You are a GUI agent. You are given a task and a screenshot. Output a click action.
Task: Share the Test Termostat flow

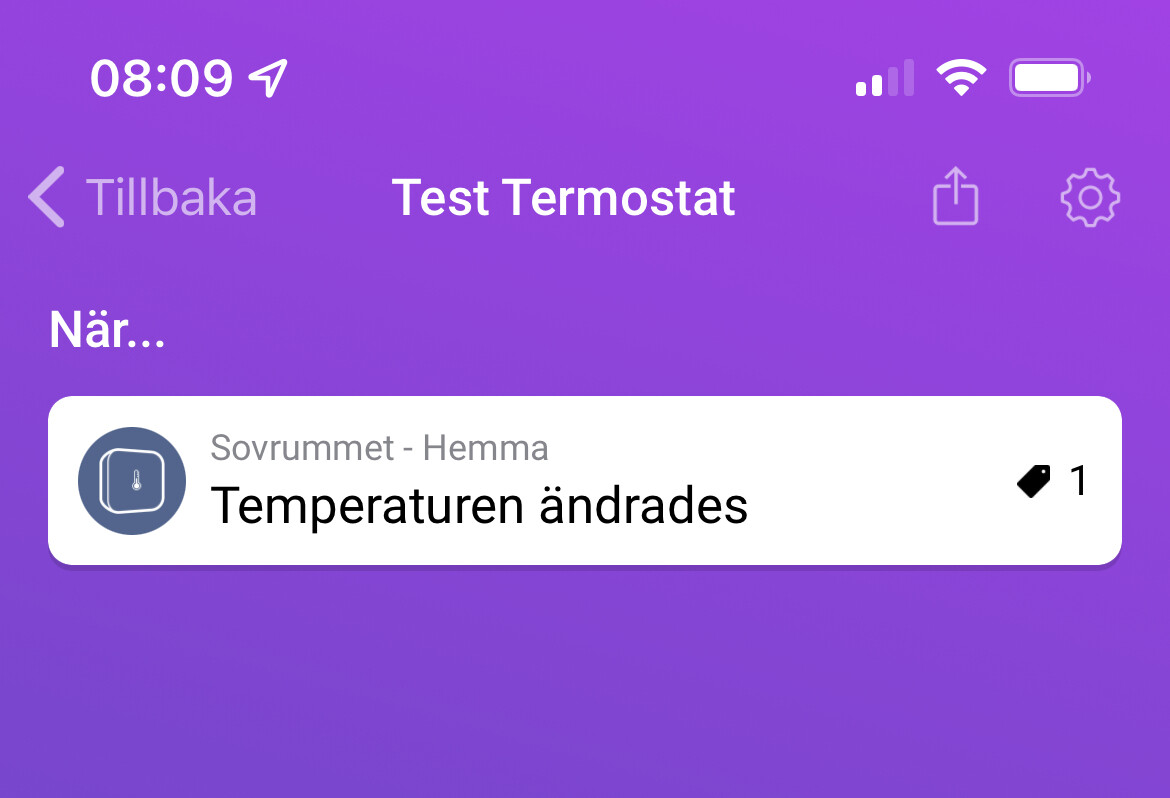[x=955, y=197]
